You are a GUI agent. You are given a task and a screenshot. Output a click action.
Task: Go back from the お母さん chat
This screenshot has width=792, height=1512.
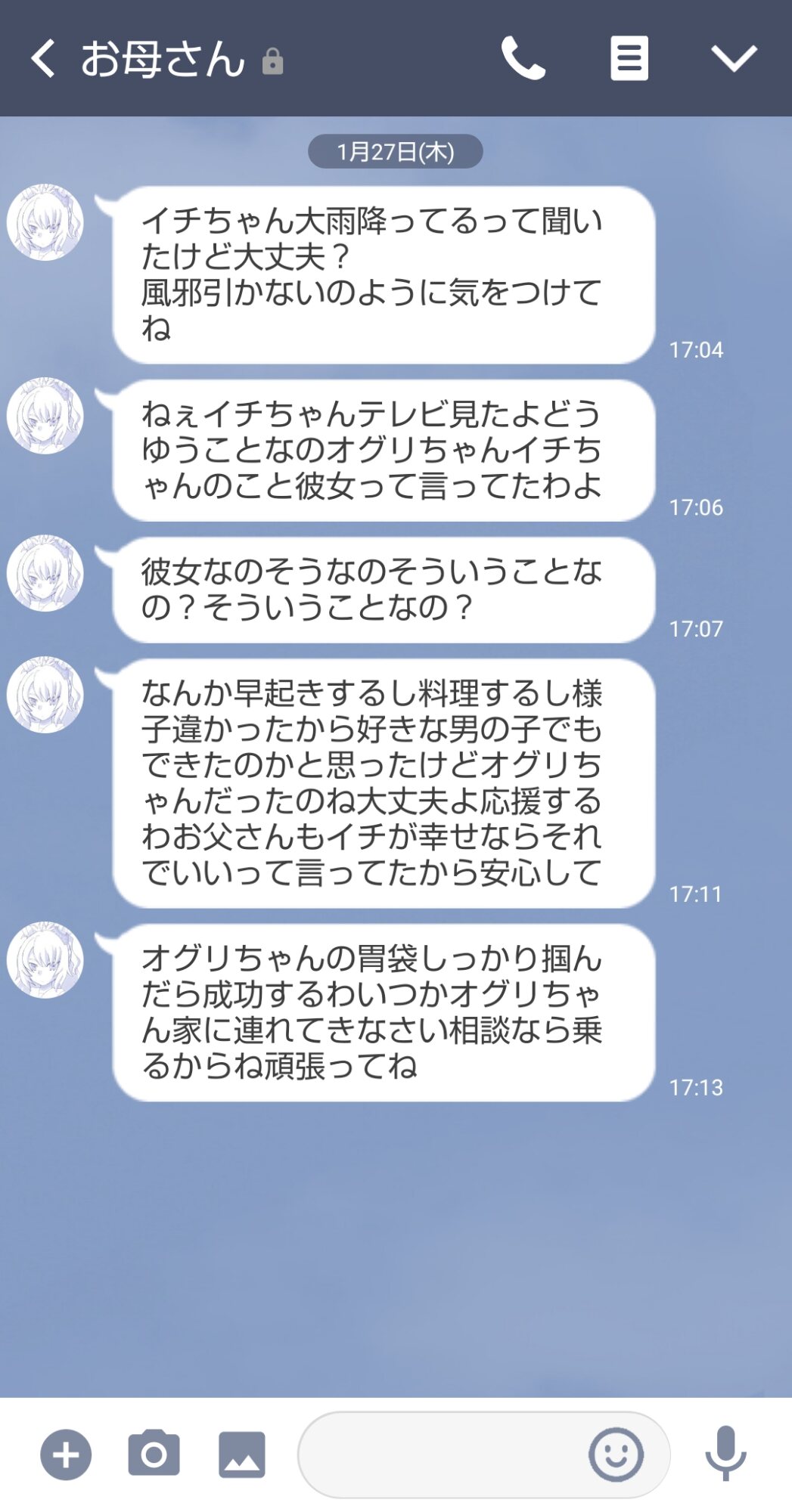(x=43, y=58)
